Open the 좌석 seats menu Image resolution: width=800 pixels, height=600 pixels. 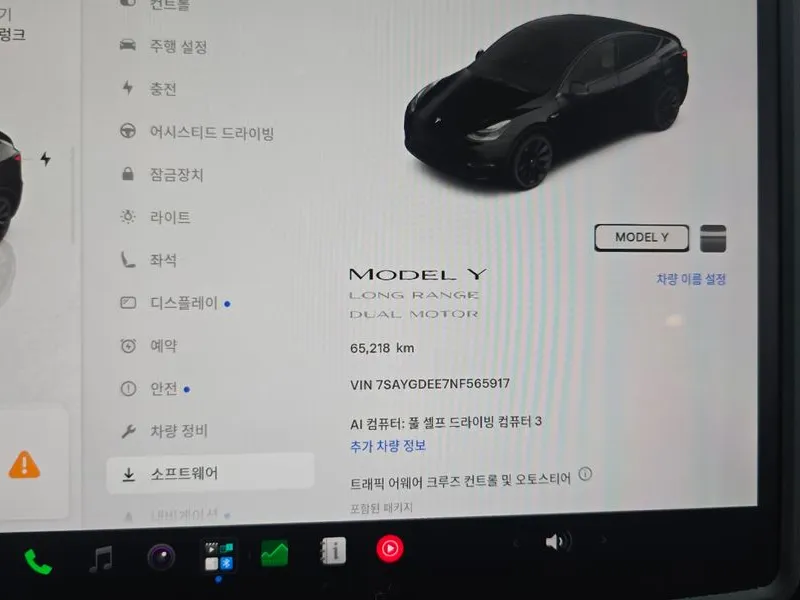pyautogui.click(x=149, y=260)
